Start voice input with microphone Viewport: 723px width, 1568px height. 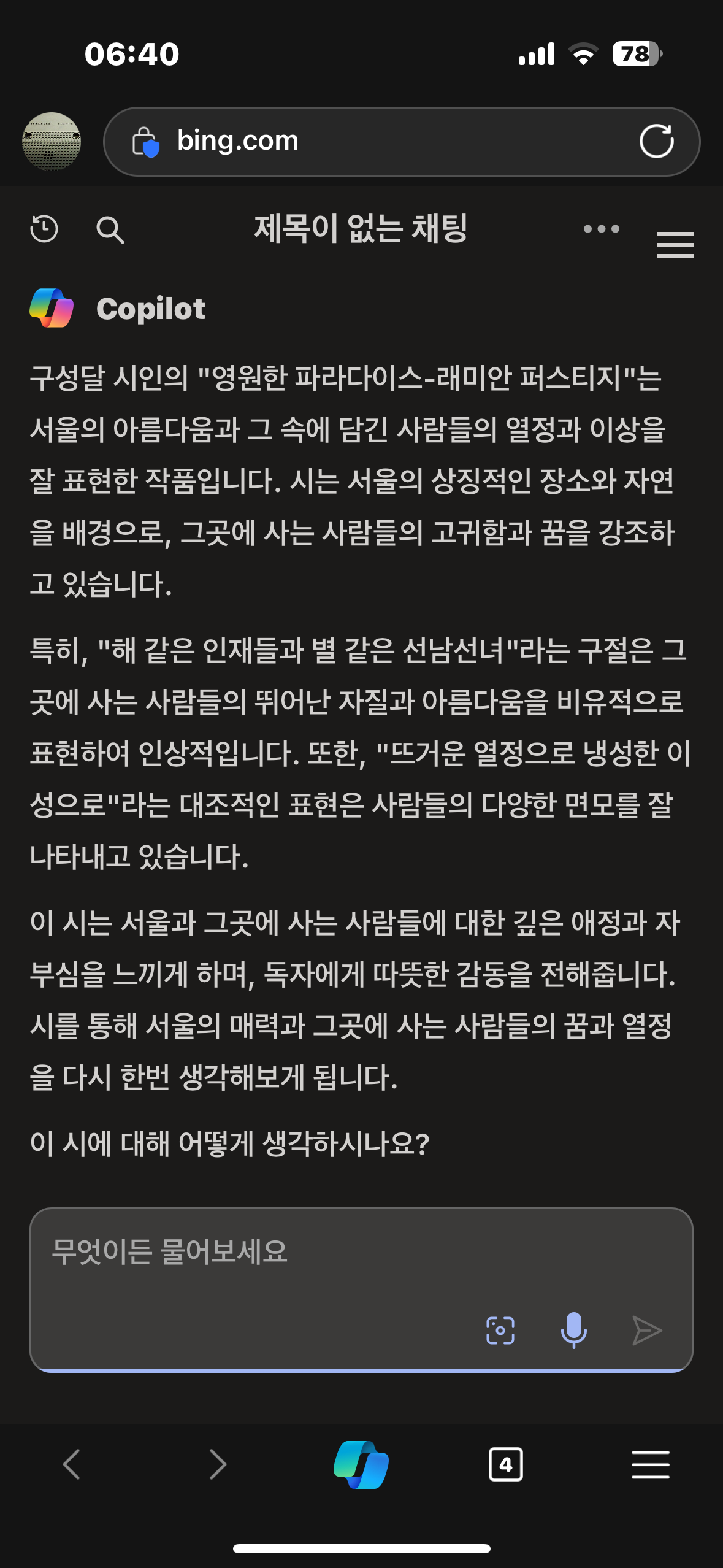tap(574, 1330)
